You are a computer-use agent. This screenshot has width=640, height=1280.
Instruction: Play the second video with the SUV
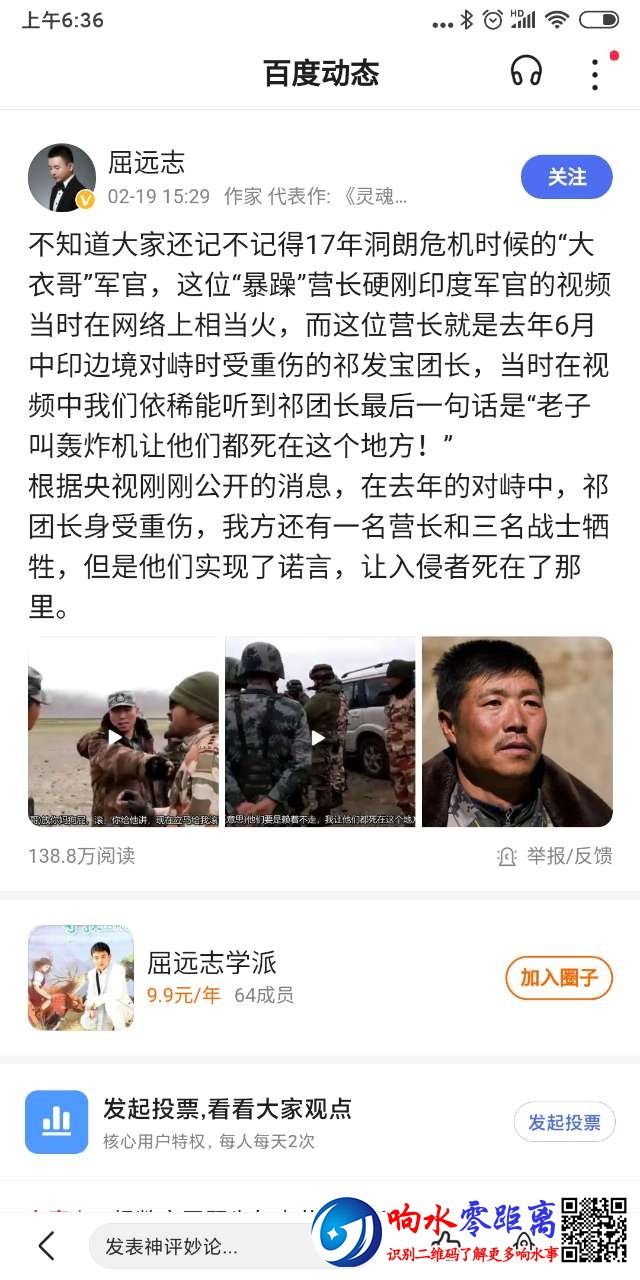click(x=319, y=732)
